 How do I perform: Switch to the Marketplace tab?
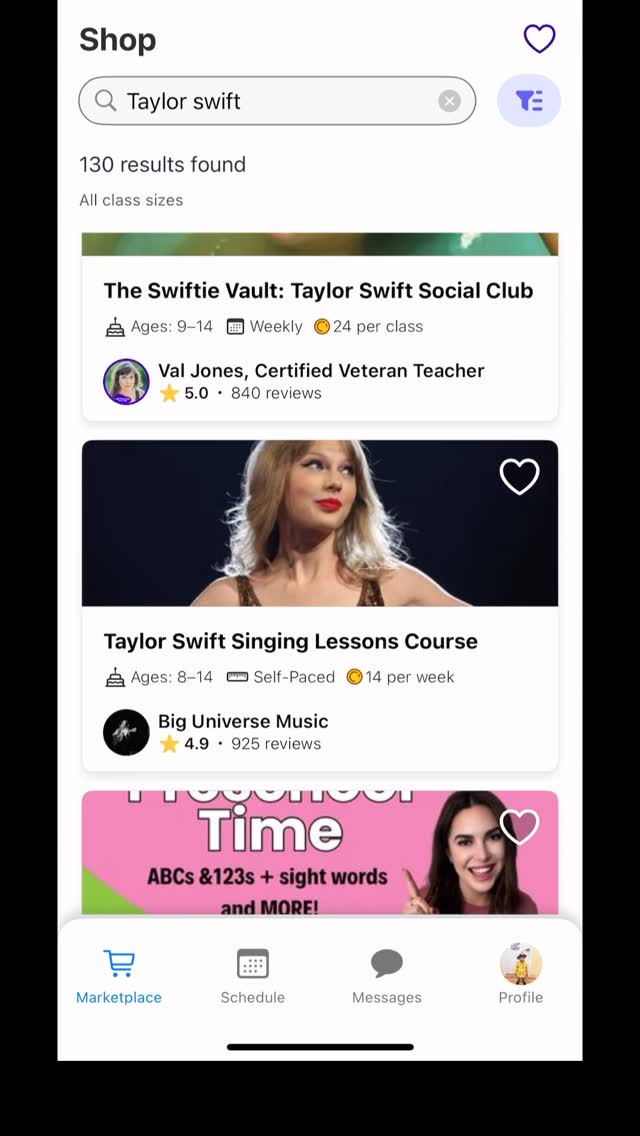[119, 976]
